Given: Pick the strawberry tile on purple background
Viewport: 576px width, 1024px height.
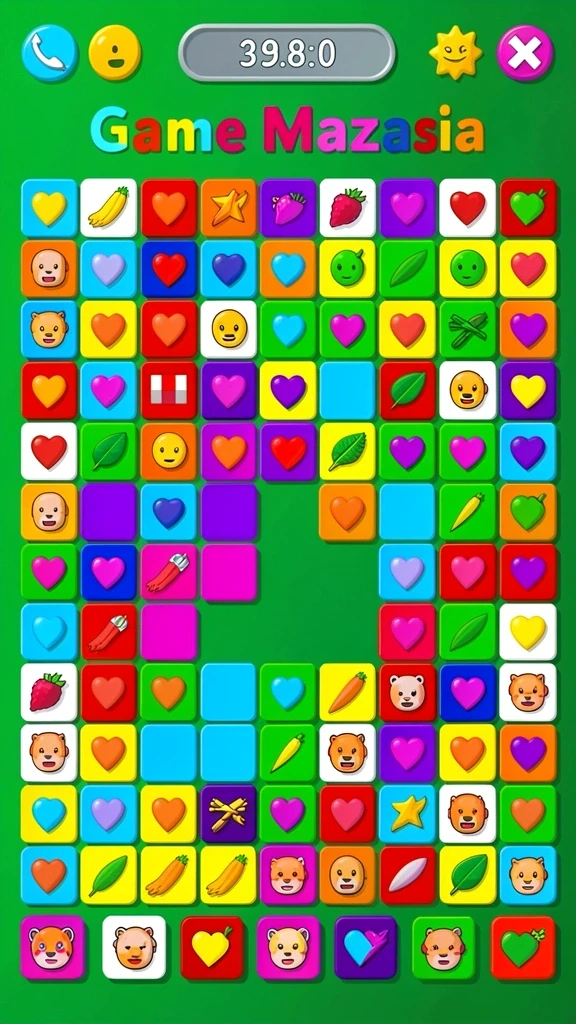Looking at the screenshot, I should click(288, 208).
